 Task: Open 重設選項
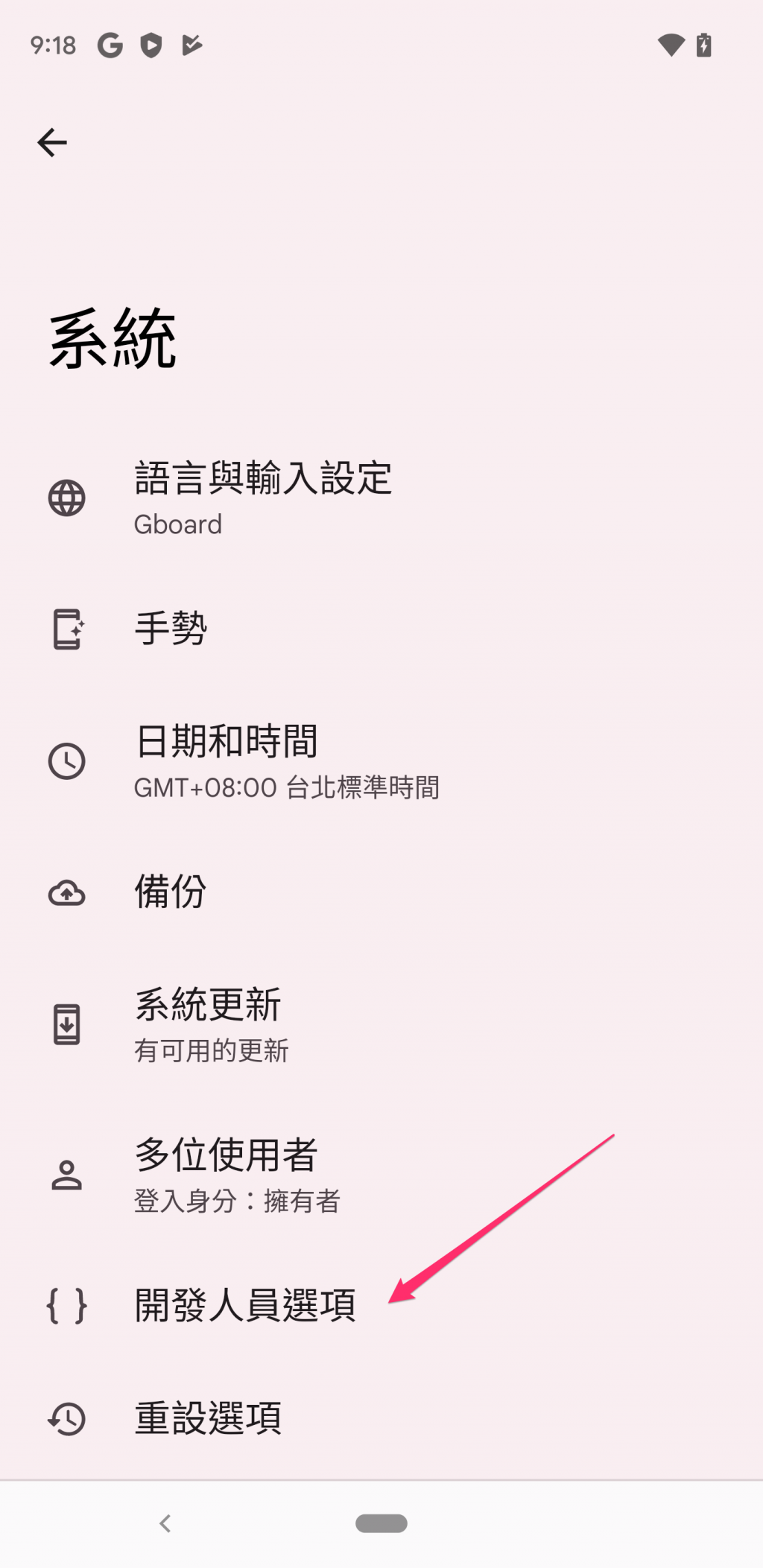209,1418
